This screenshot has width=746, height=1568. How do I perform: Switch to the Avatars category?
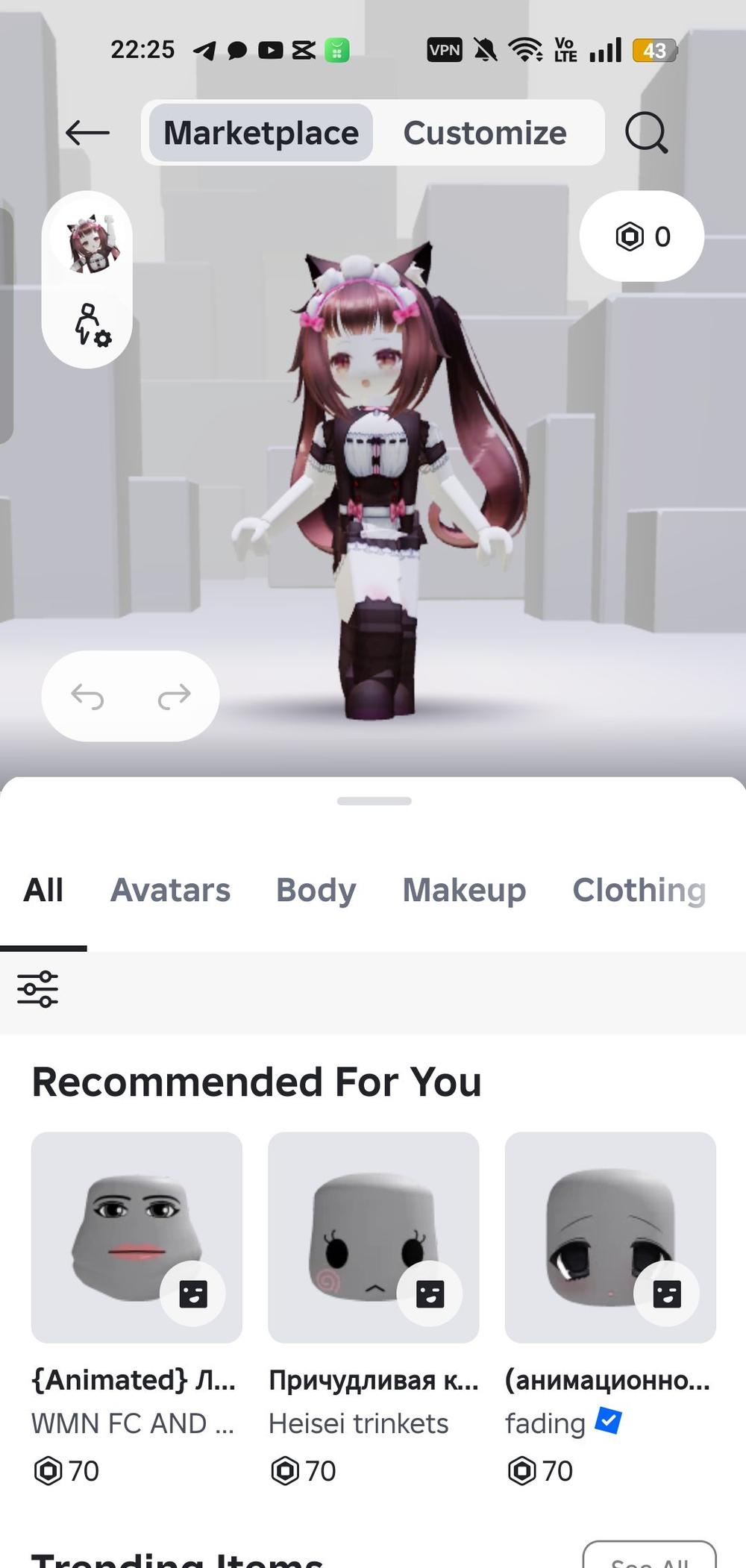pos(171,890)
